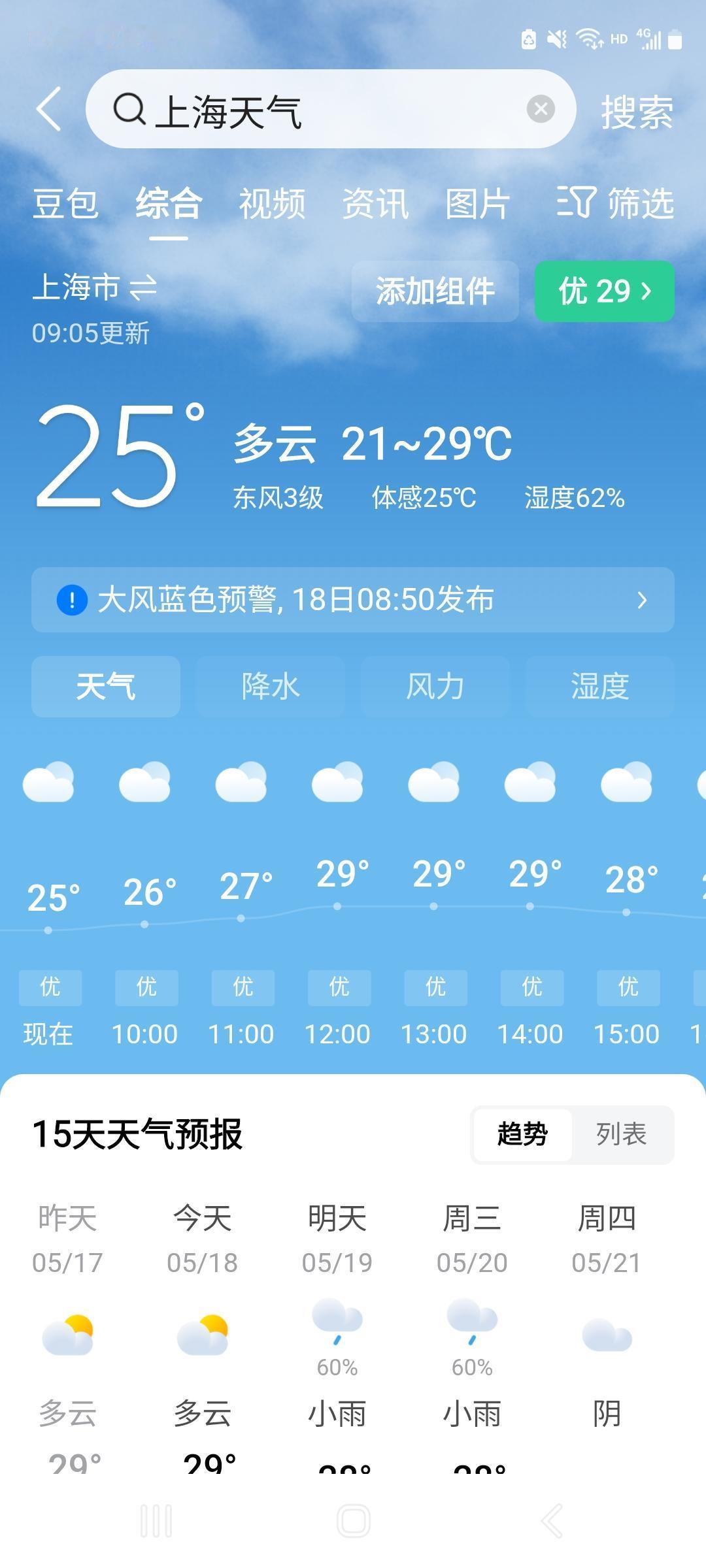This screenshot has height=1568, width=706.
Task: Show hourly 降水 forecast
Action: [271, 687]
